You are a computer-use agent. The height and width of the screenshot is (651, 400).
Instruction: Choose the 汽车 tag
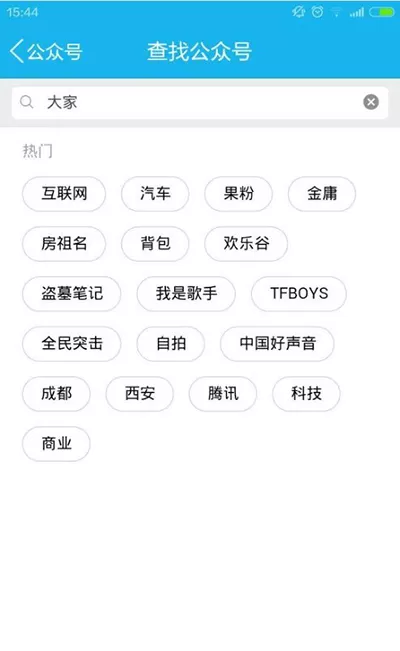[x=155, y=193]
